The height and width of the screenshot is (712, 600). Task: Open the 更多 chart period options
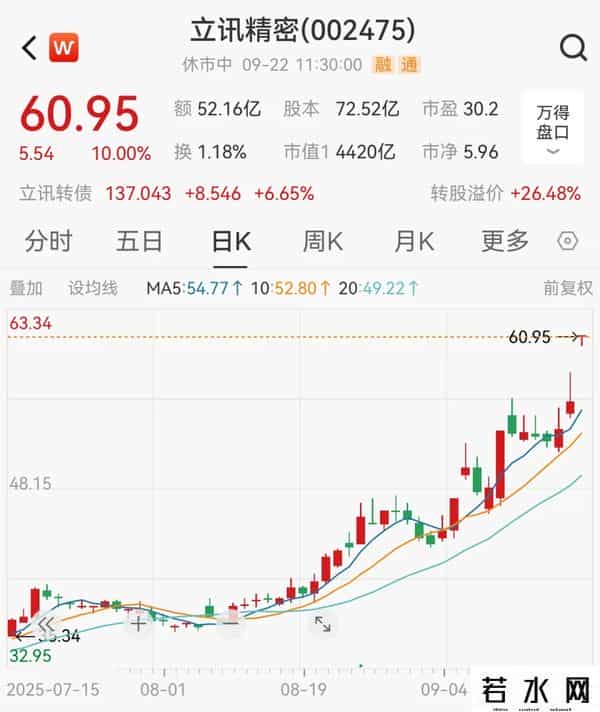[504, 241]
